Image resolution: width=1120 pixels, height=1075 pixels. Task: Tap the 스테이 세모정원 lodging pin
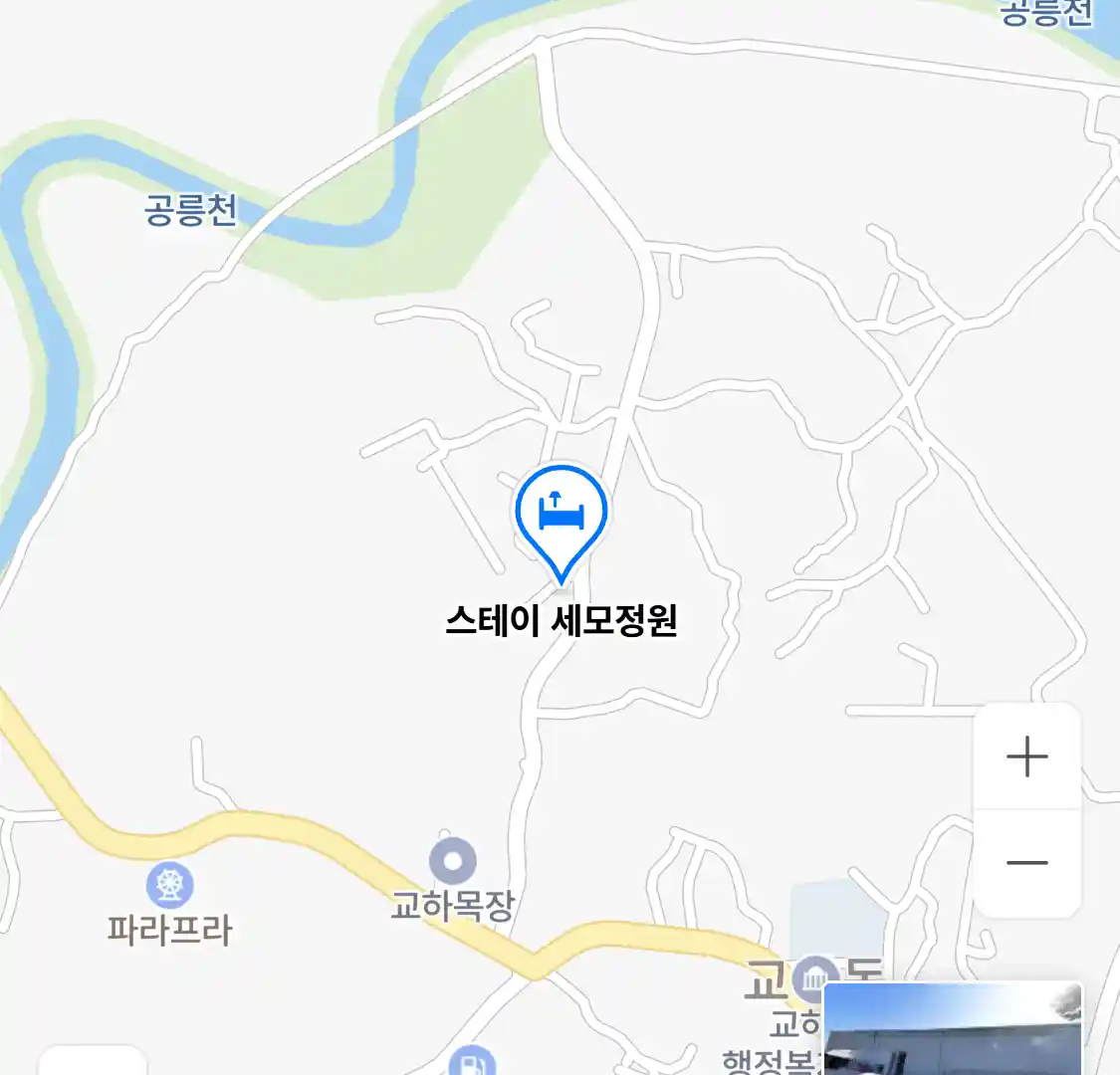tap(561, 516)
